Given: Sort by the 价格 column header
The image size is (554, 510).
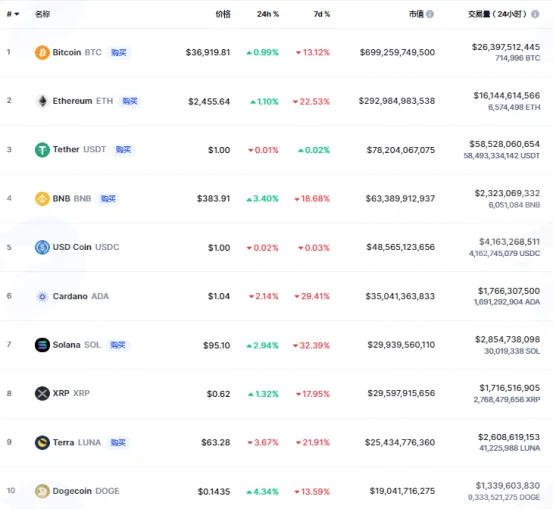Looking at the screenshot, I should tap(223, 14).
